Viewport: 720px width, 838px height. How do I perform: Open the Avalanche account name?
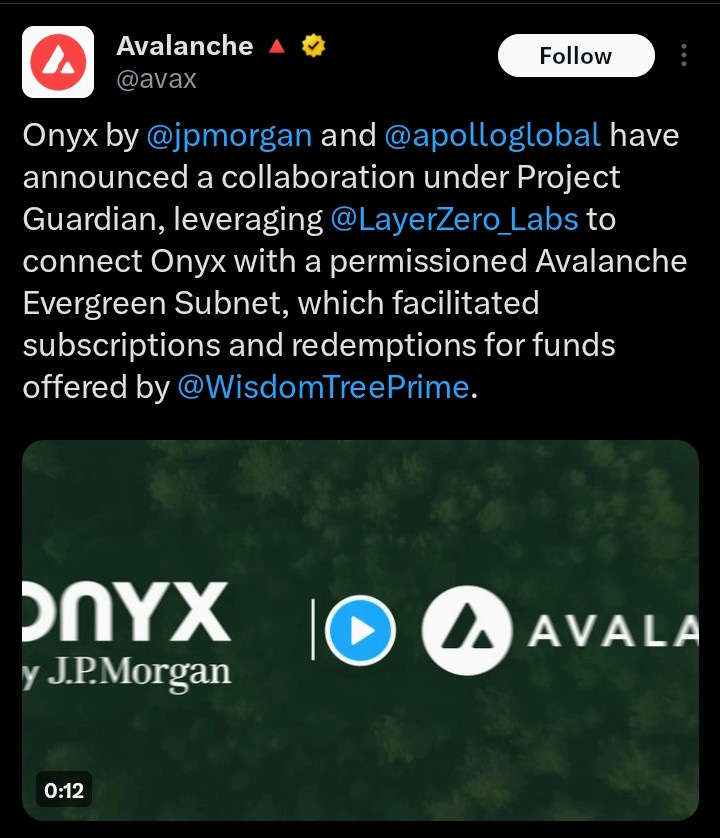[x=186, y=46]
